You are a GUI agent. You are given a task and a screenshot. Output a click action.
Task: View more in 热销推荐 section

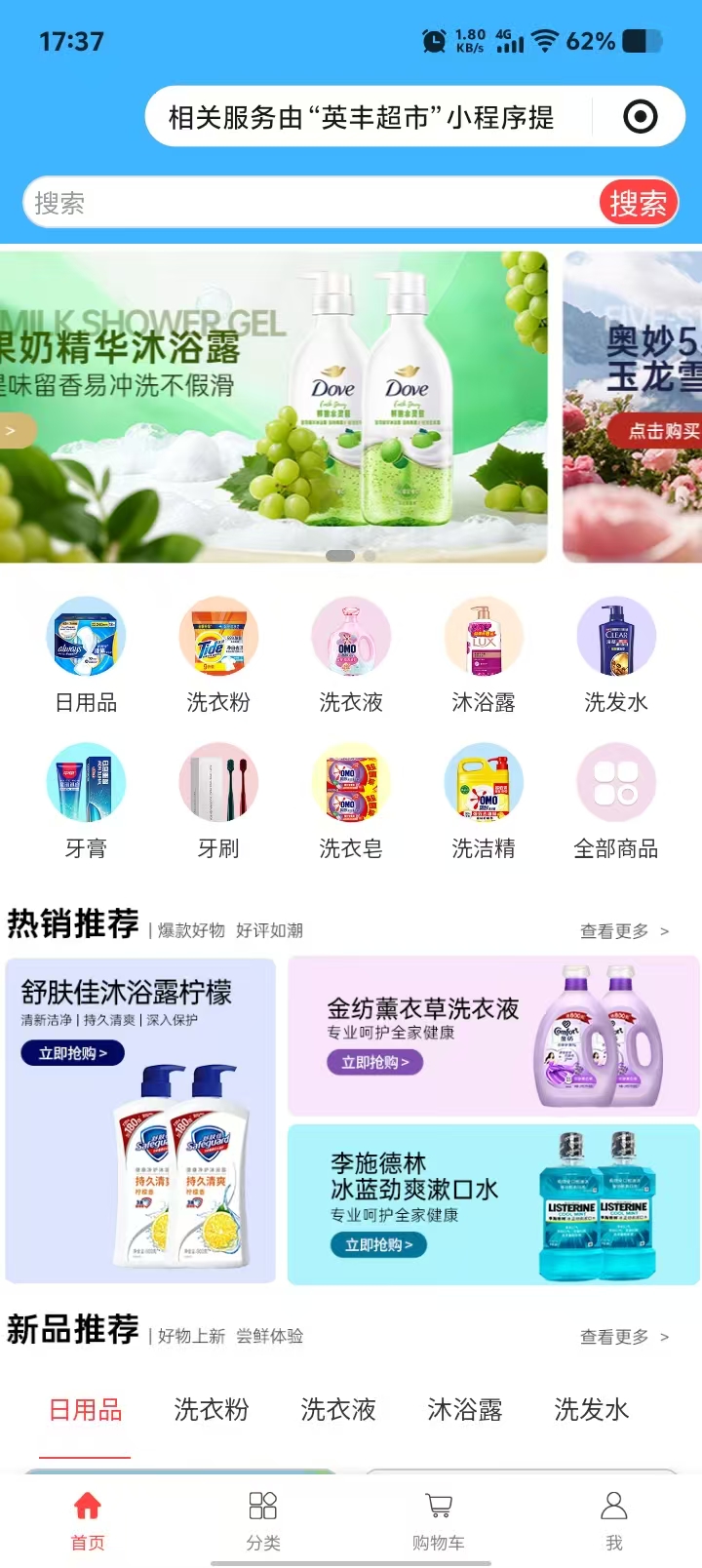coord(624,931)
